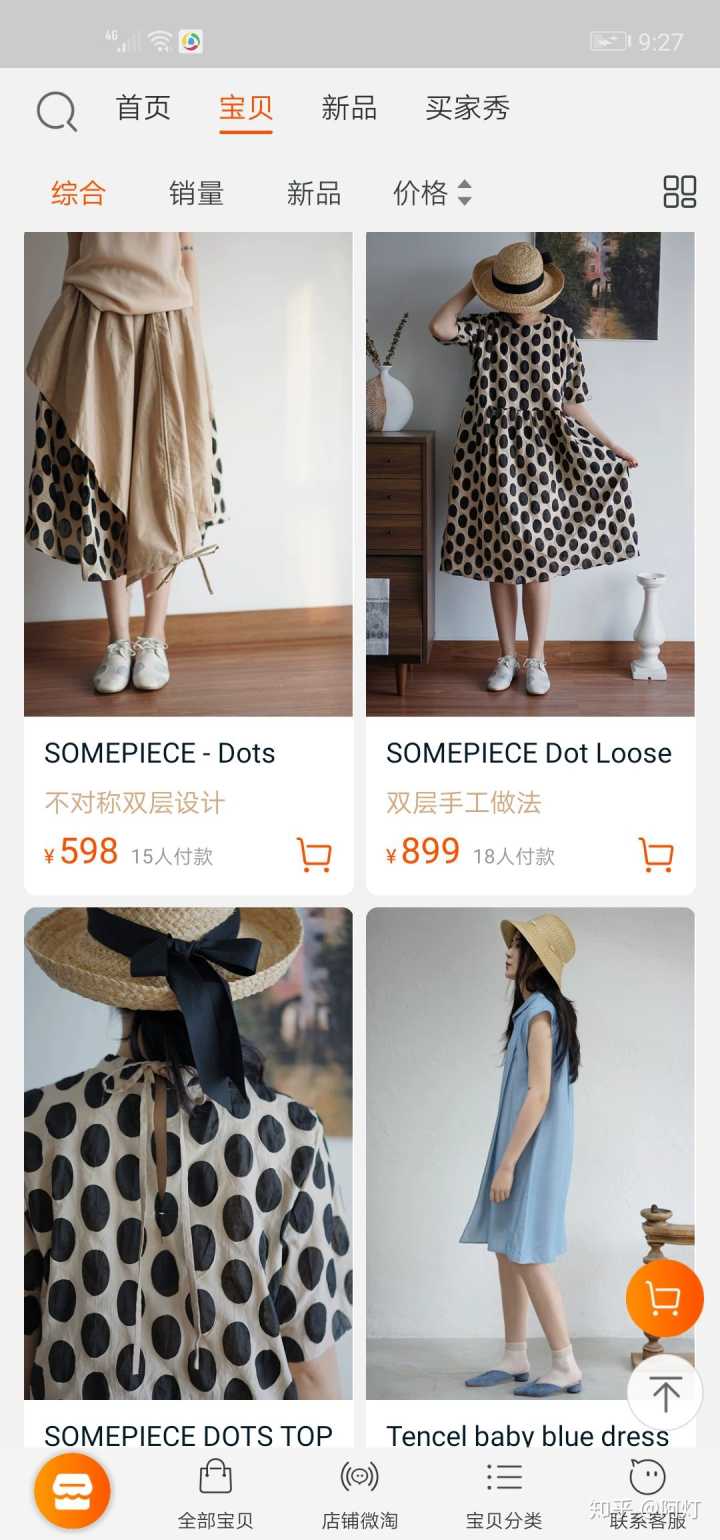Open the 买家秀 tab
Viewport: 720px width, 1540px height.
pos(467,108)
